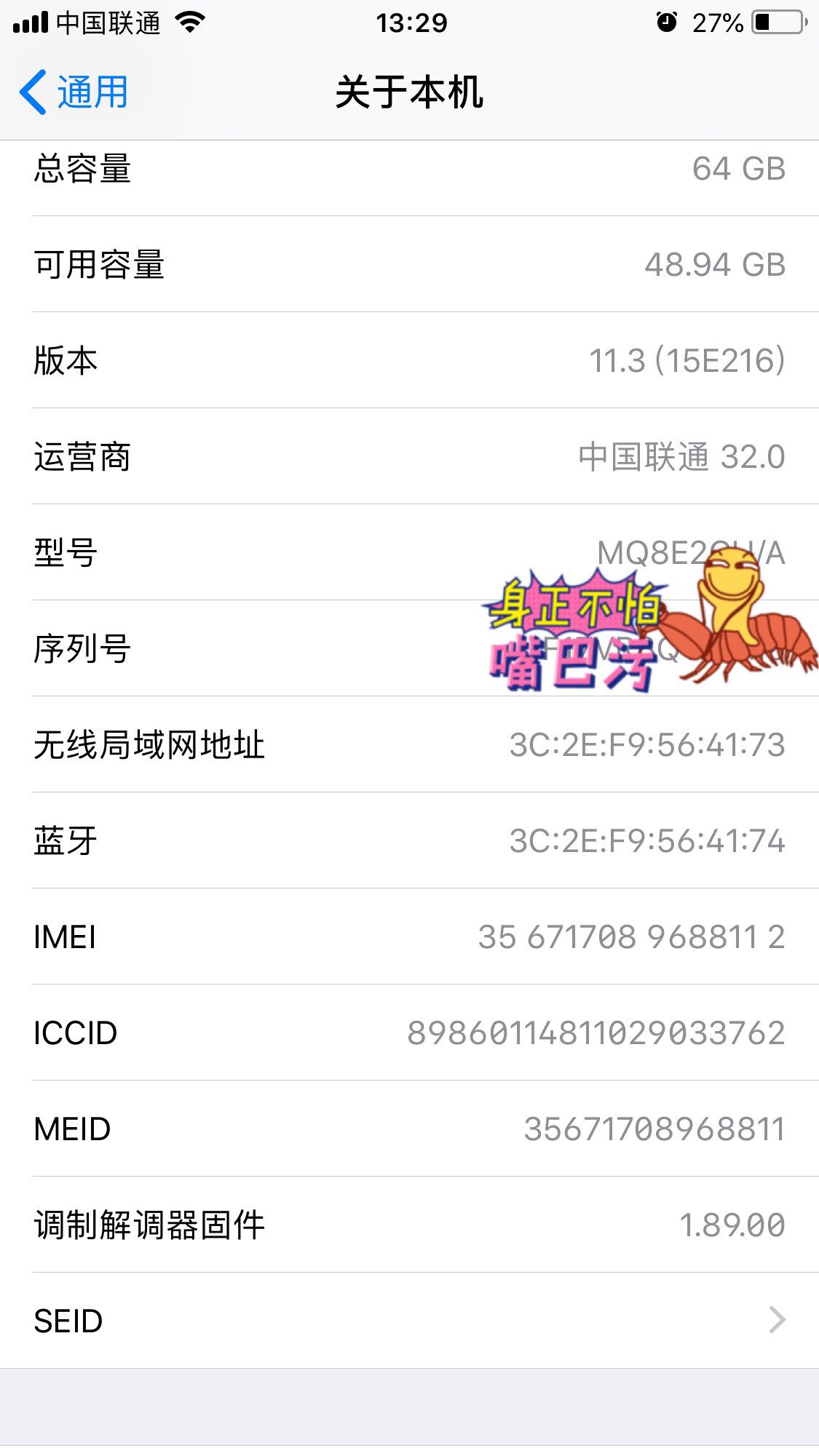Open the SEID row
Viewport: 819px width, 1456px height.
(x=409, y=1320)
